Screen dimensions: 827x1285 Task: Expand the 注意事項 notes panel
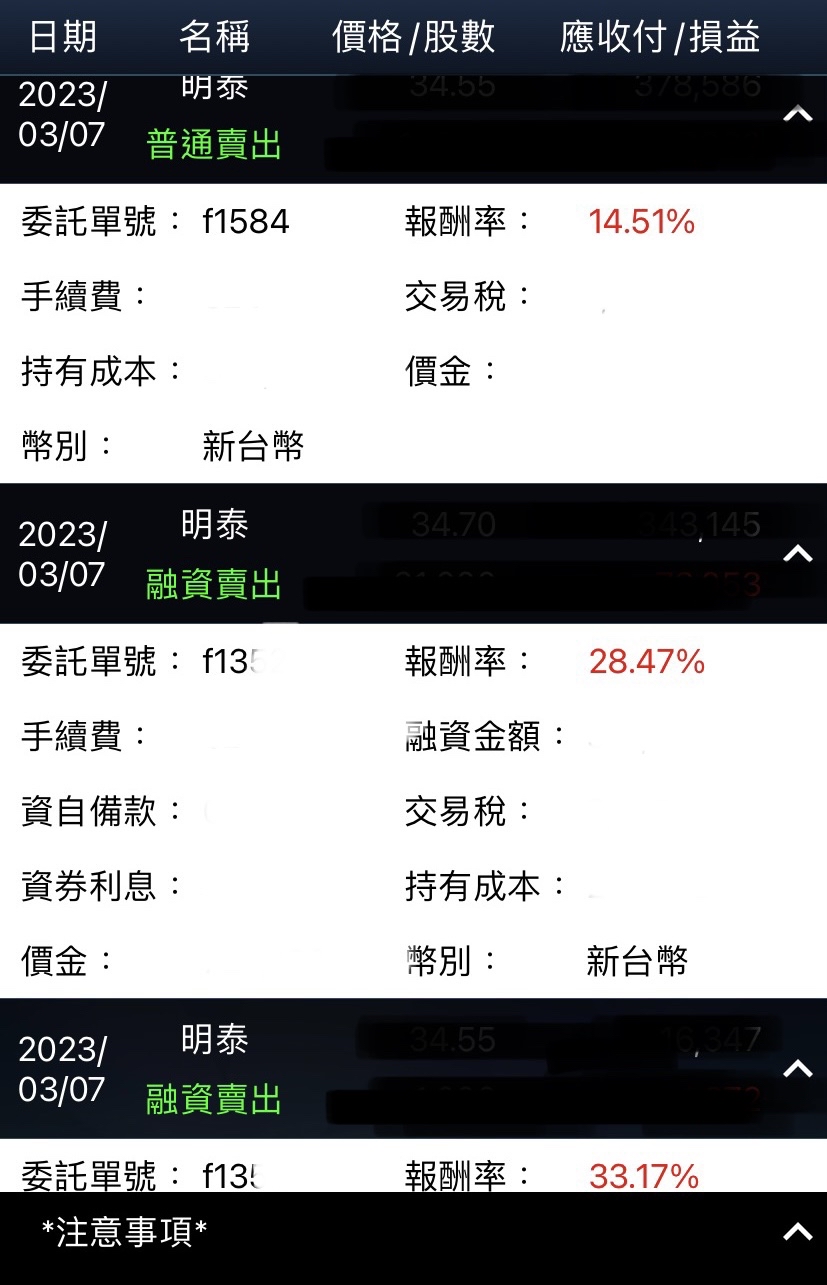point(797,1232)
